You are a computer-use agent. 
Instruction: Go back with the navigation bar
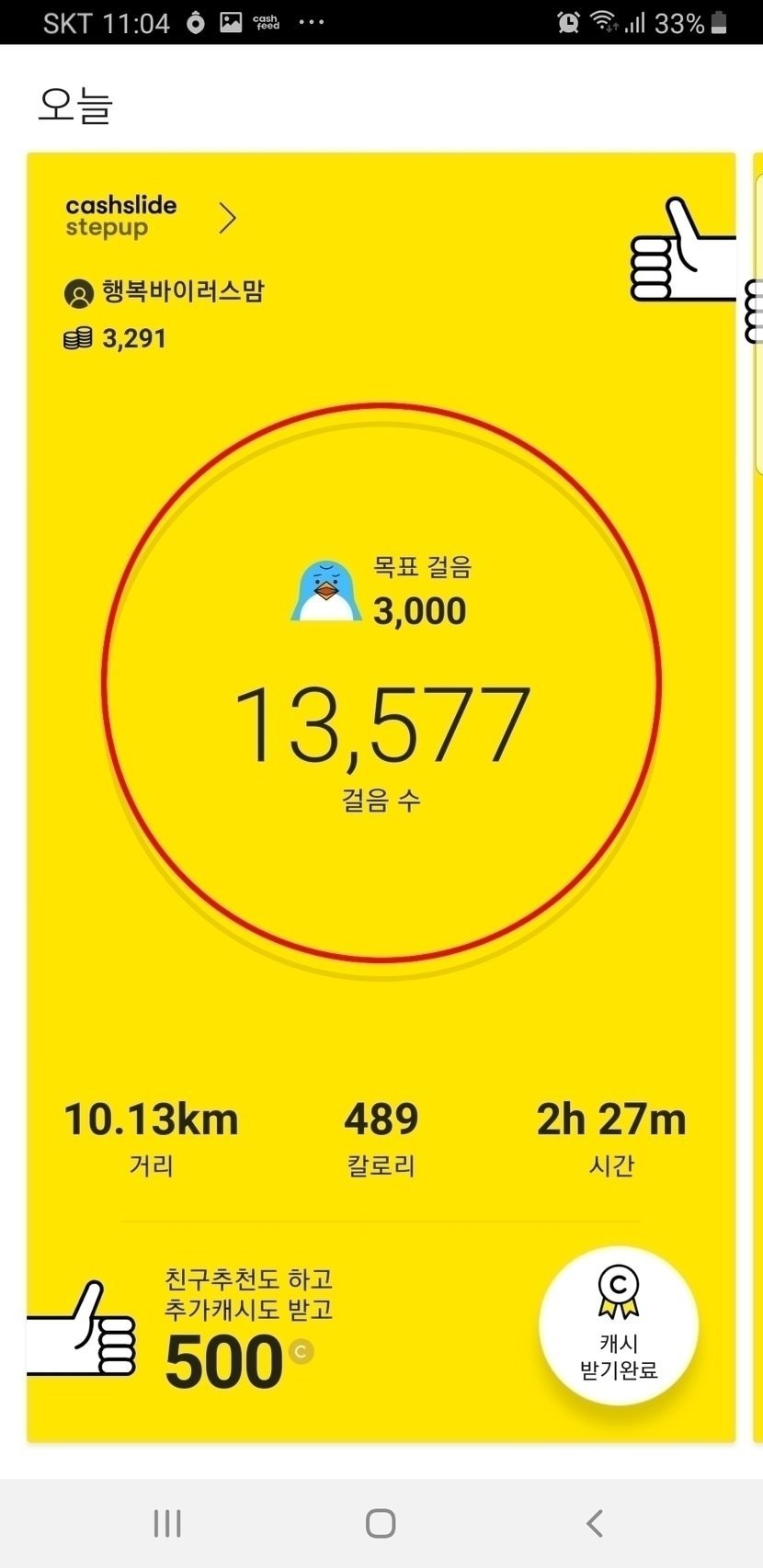595,1523
